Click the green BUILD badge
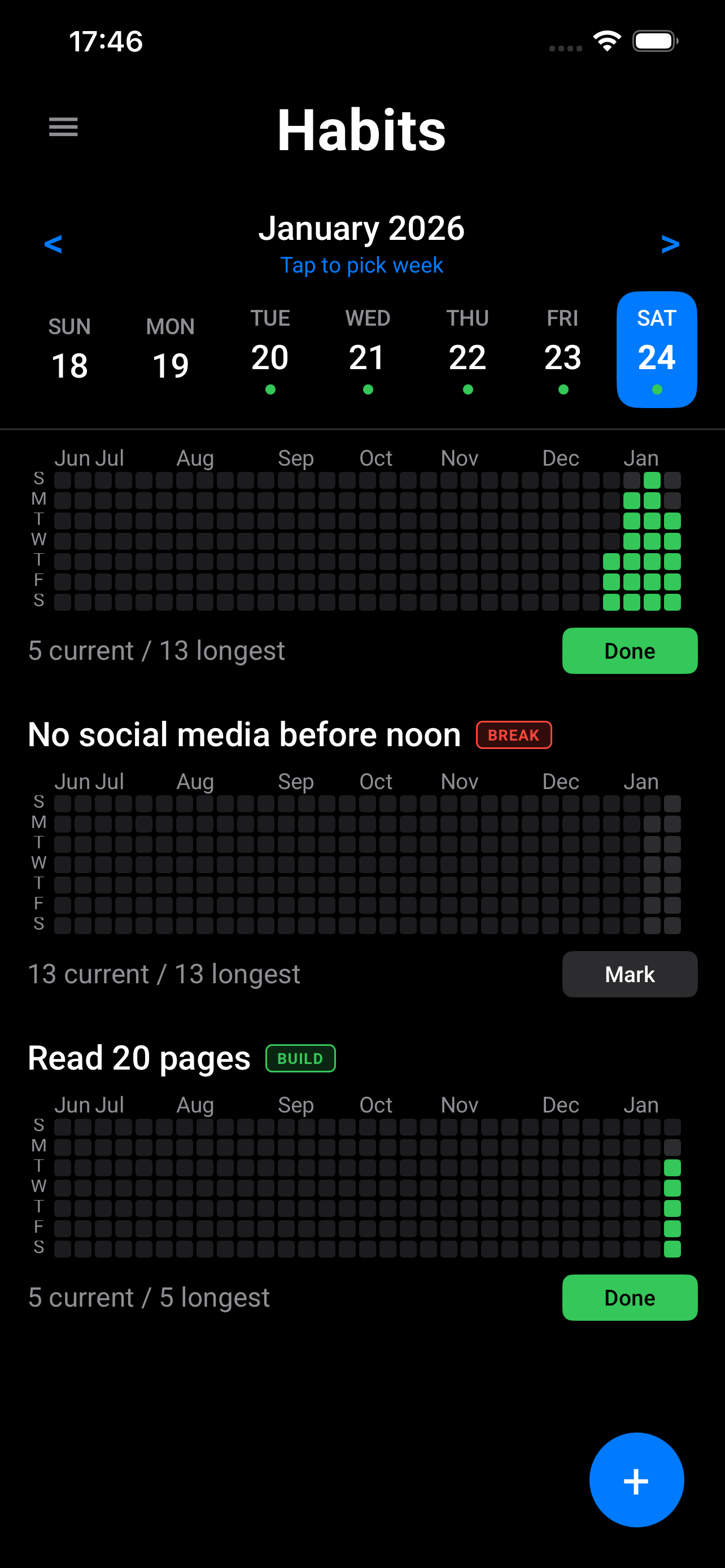Image resolution: width=725 pixels, height=1568 pixels. click(300, 1058)
